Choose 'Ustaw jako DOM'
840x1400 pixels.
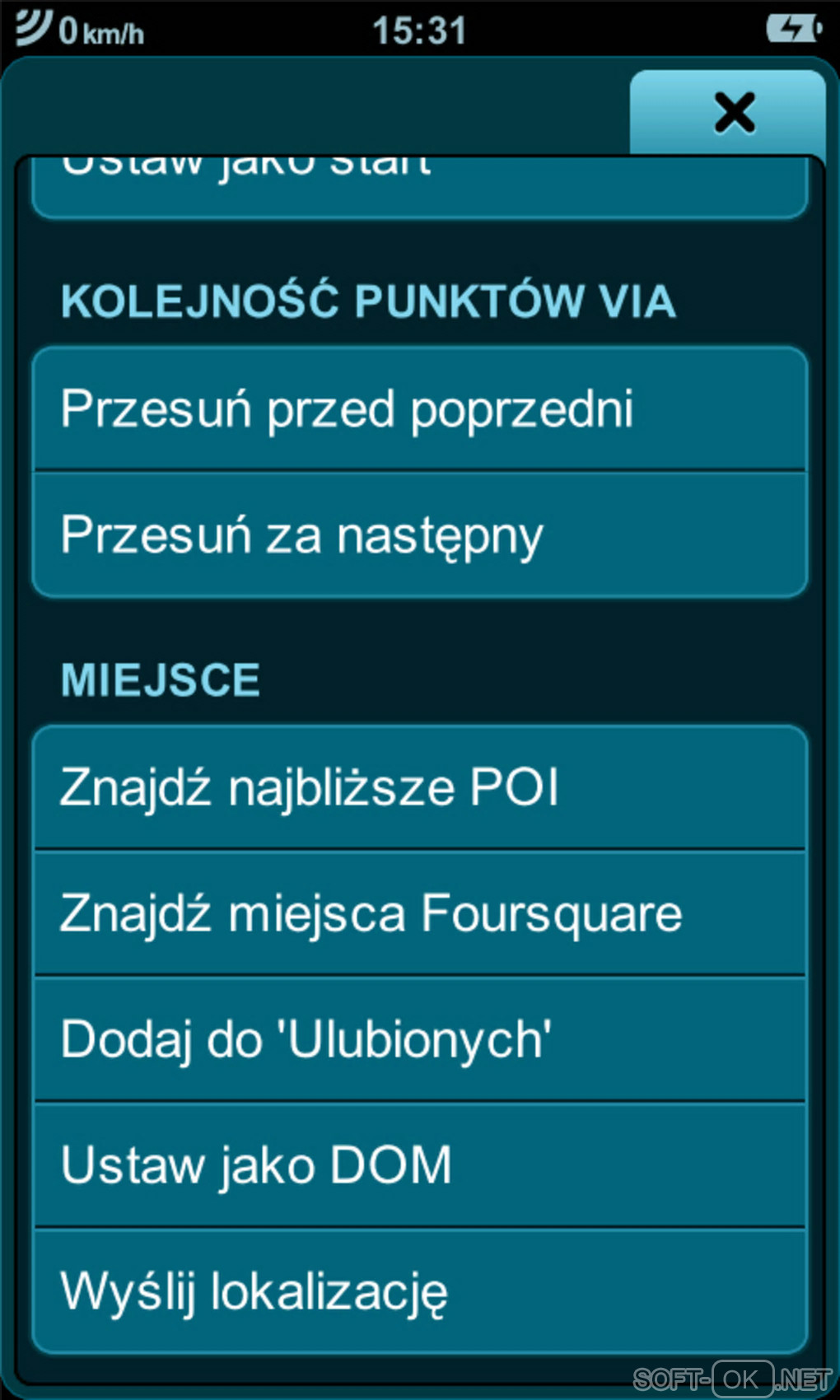tap(420, 1165)
